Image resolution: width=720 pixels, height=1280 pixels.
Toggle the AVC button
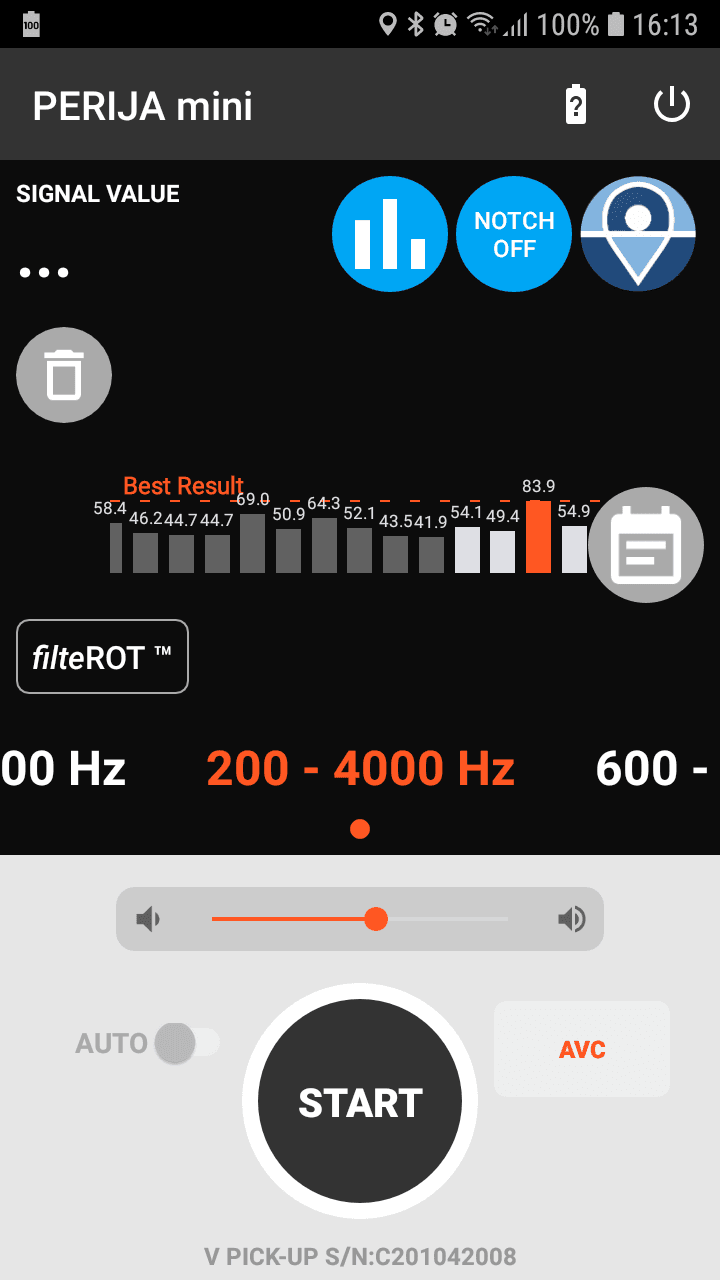coord(582,1049)
